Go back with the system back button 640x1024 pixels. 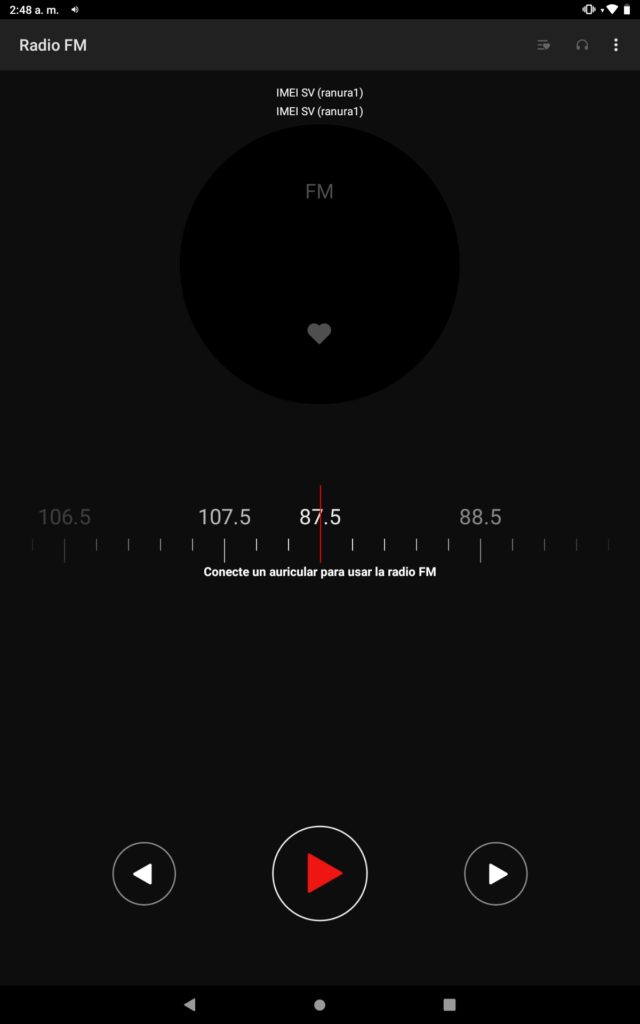click(190, 1004)
